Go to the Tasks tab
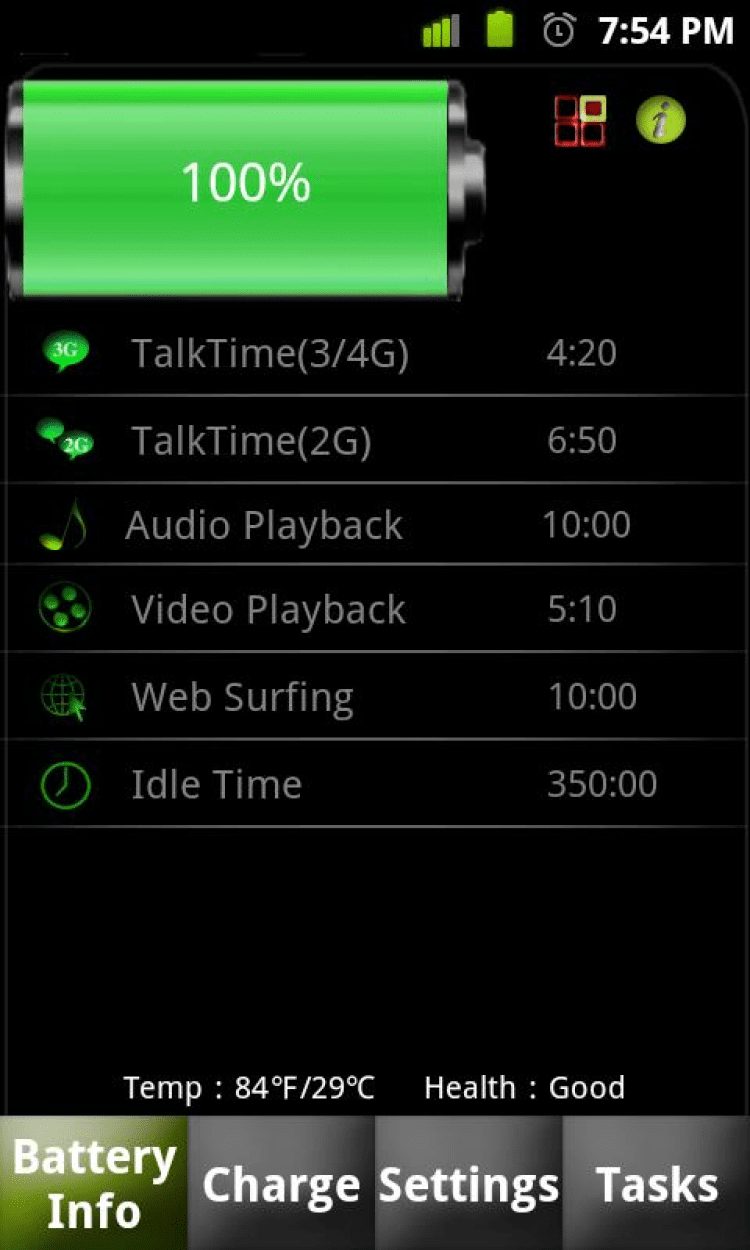This screenshot has width=750, height=1250. 656,1184
